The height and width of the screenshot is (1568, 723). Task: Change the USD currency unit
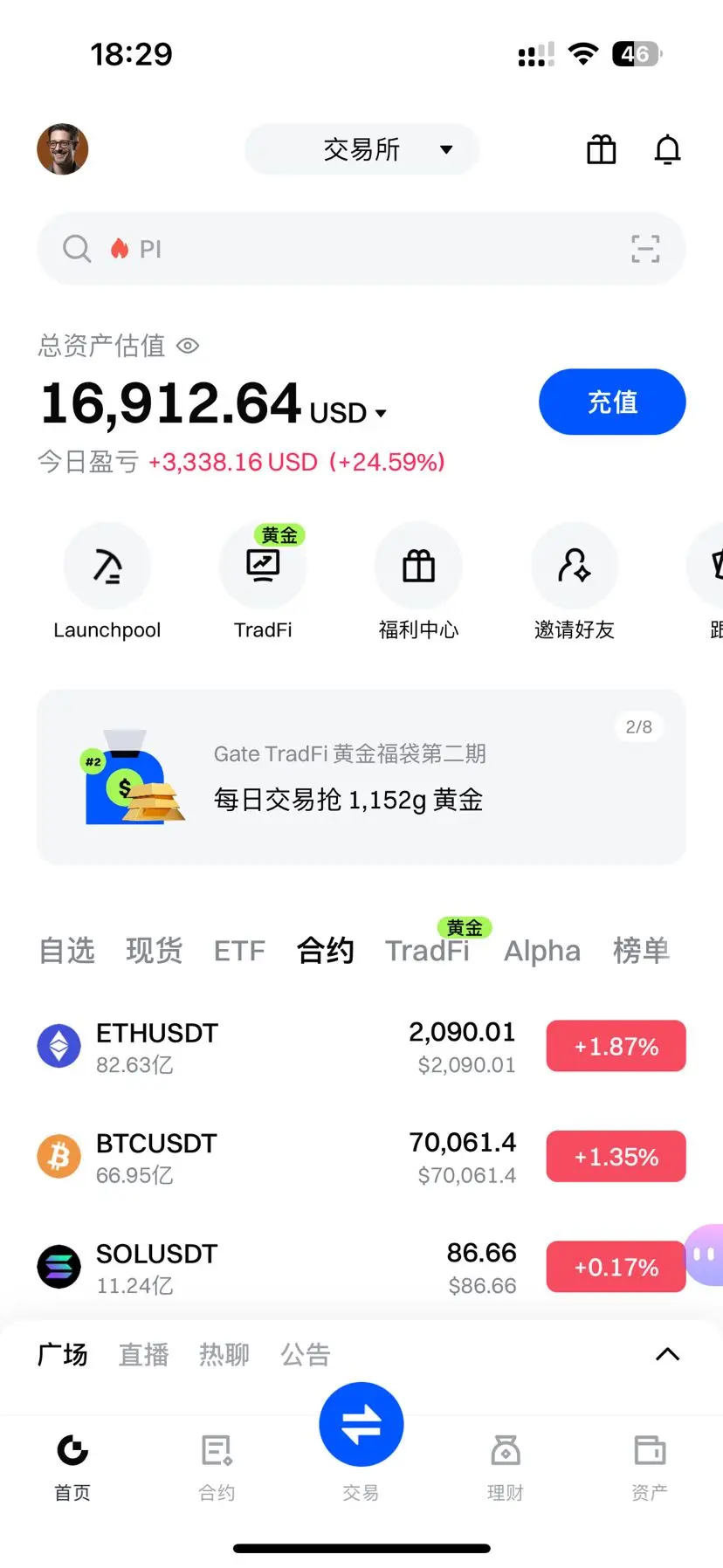pos(348,412)
